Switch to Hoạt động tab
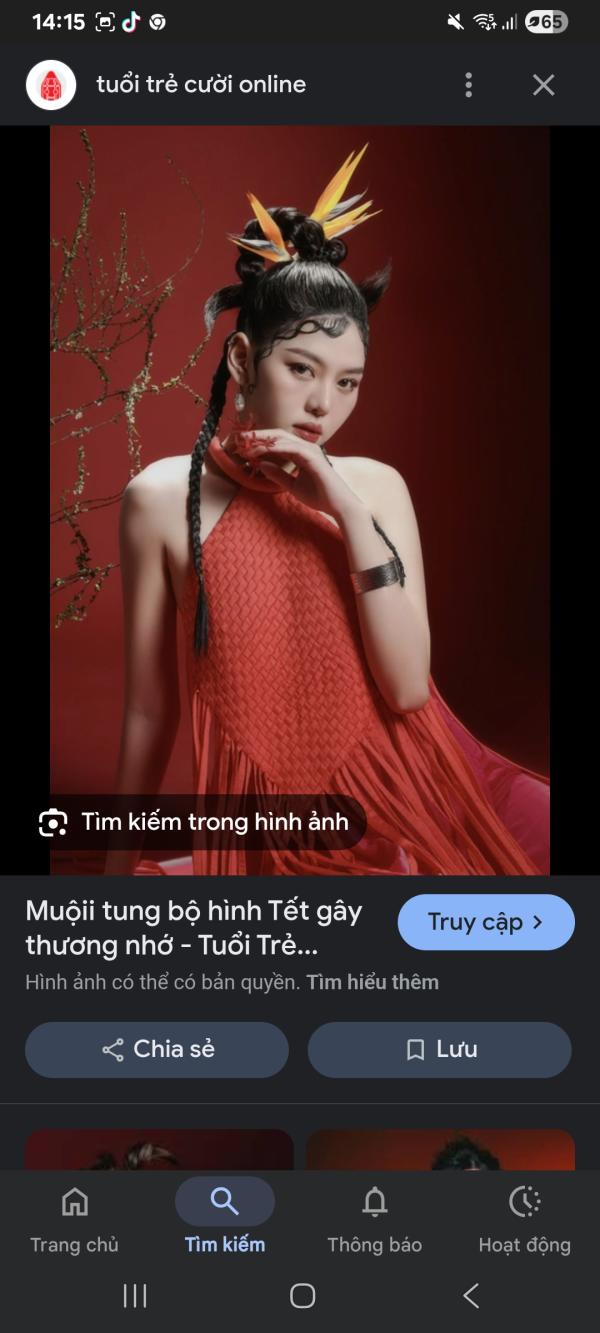The height and width of the screenshot is (1333, 600). click(x=524, y=1218)
